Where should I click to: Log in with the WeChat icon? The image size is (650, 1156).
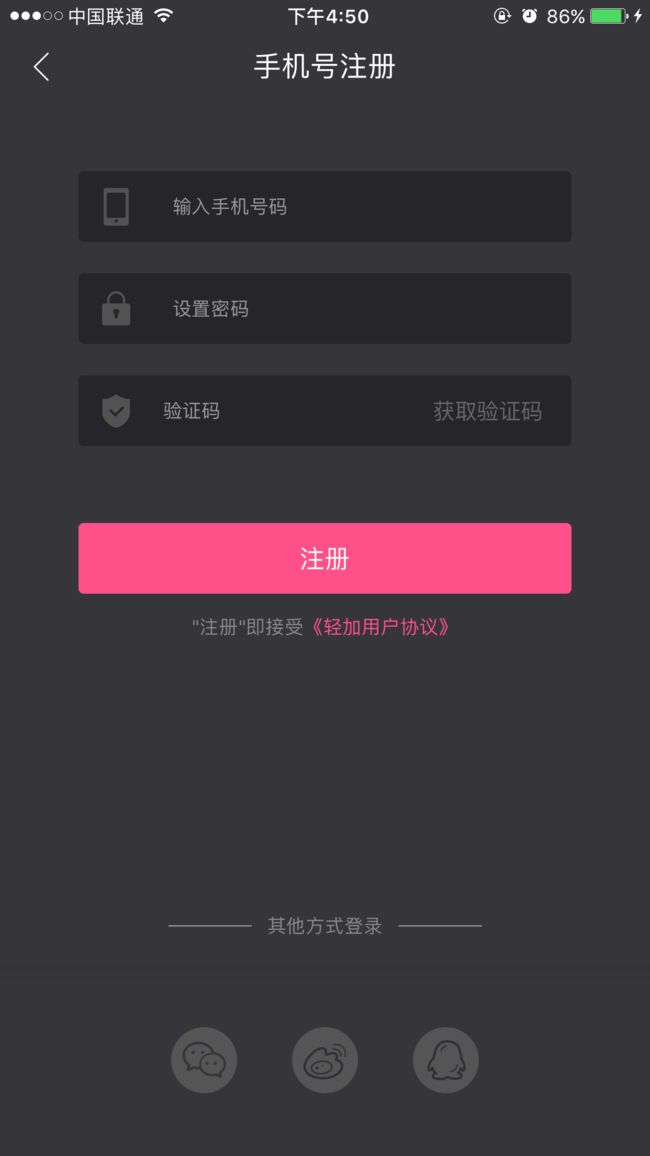[x=204, y=1060]
